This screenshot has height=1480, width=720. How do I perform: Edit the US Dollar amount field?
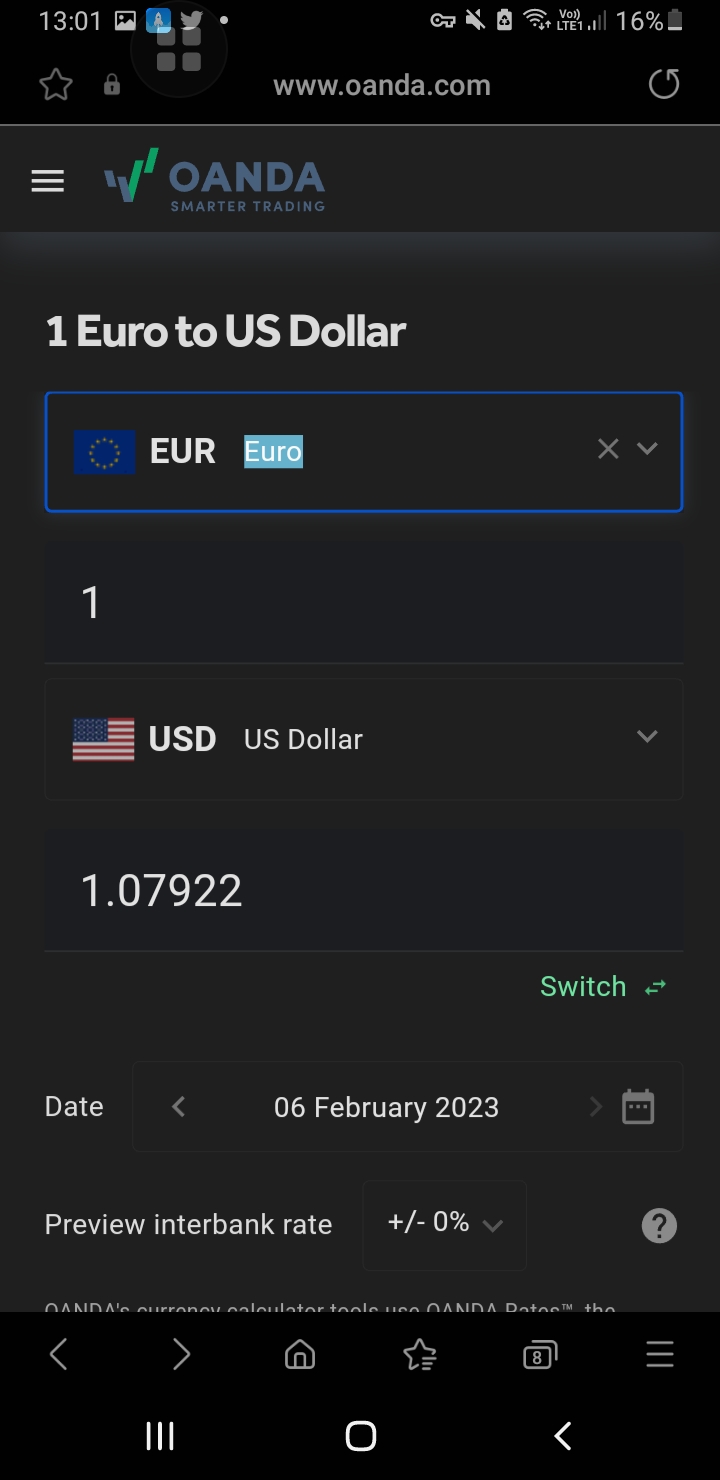point(364,890)
